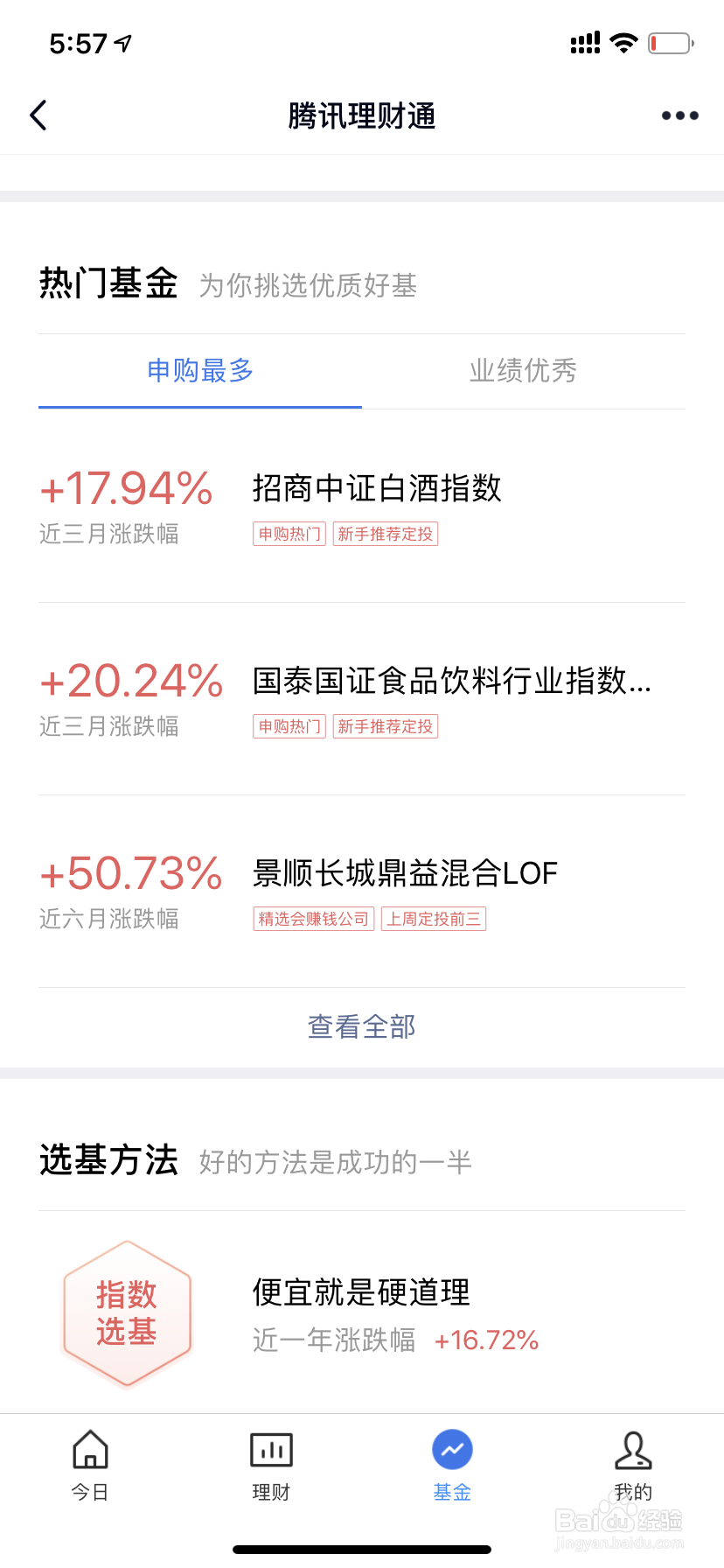Open the 景顺长城鼎益混合LOF fund
Screen dimensions: 724x1568
[x=403, y=872]
